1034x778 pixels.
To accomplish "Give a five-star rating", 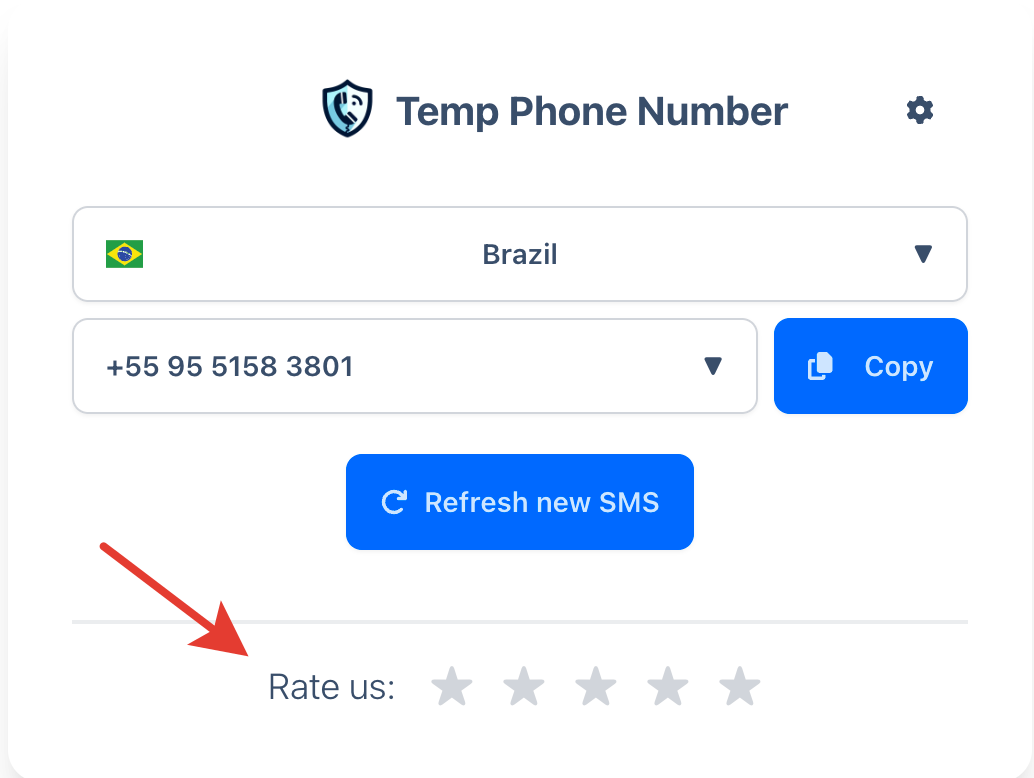I will tap(740, 687).
